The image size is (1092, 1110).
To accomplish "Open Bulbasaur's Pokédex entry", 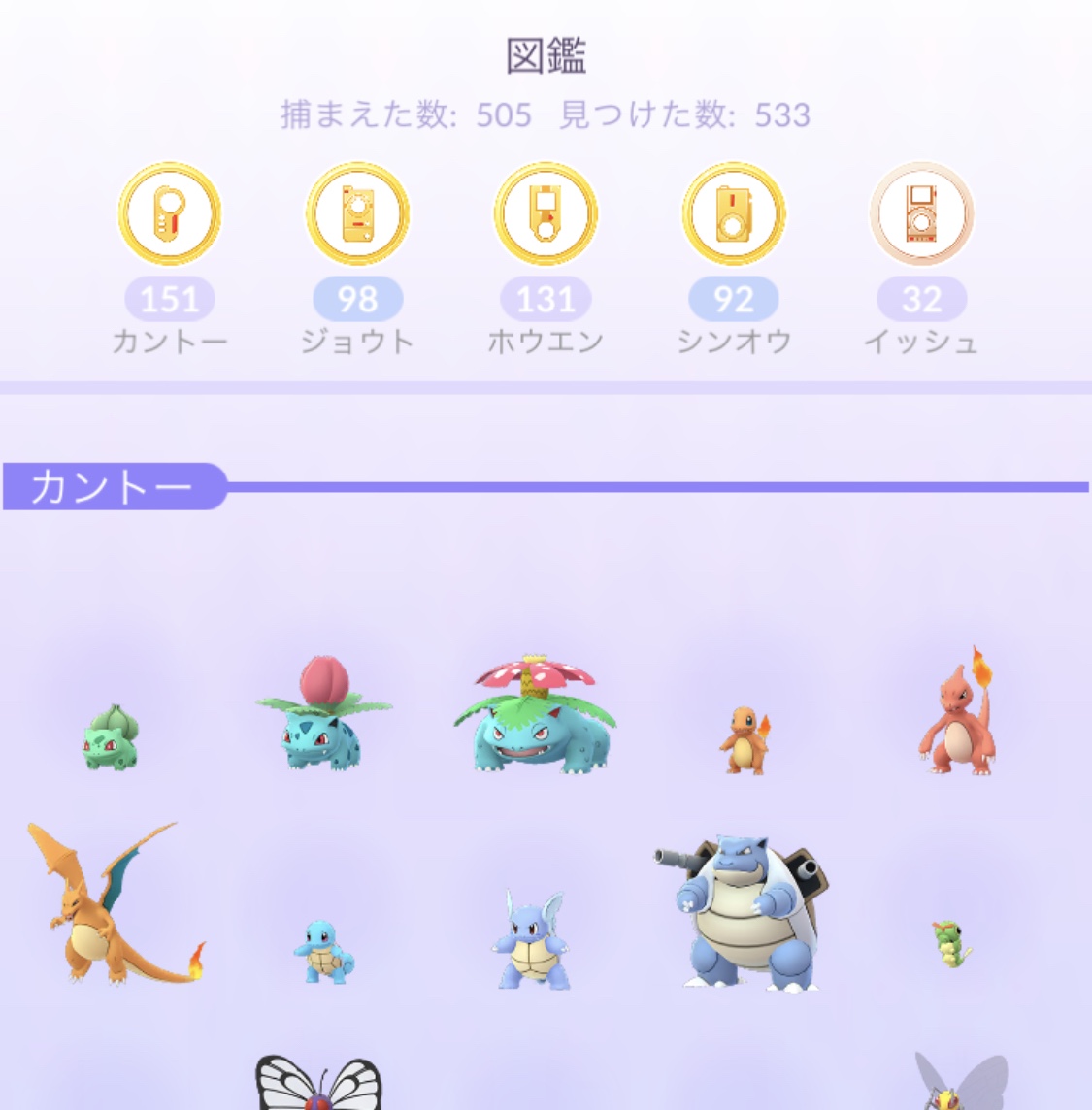I will 110,737.
